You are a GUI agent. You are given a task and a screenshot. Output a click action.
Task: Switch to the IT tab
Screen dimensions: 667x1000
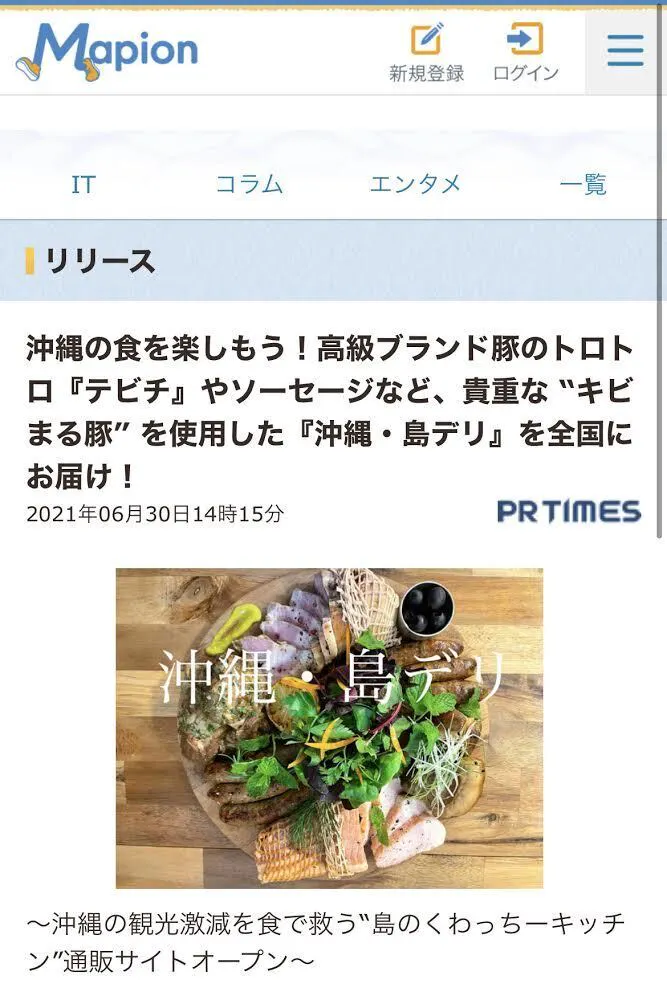click(83, 184)
